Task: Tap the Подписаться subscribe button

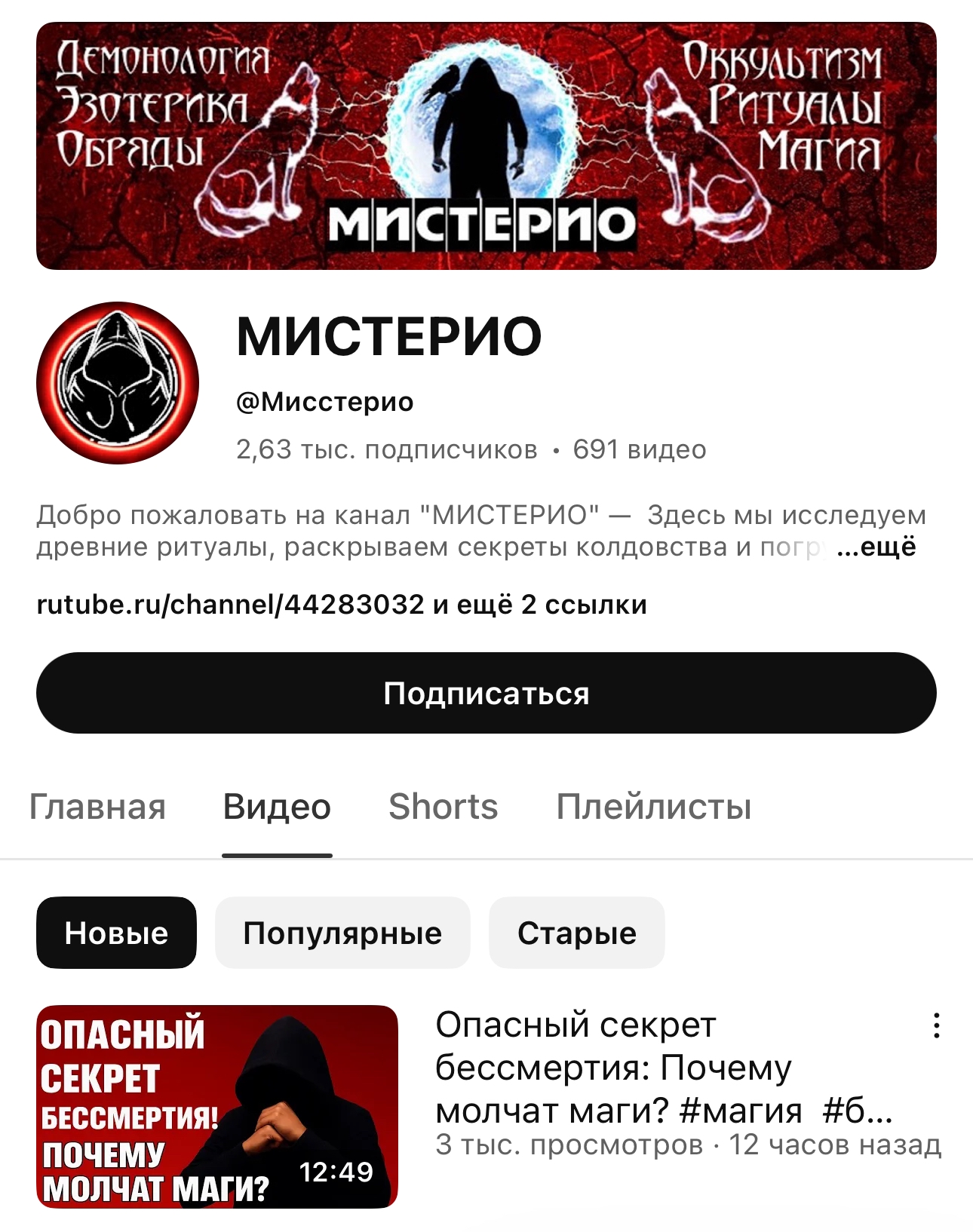Action: pyautogui.click(x=487, y=693)
